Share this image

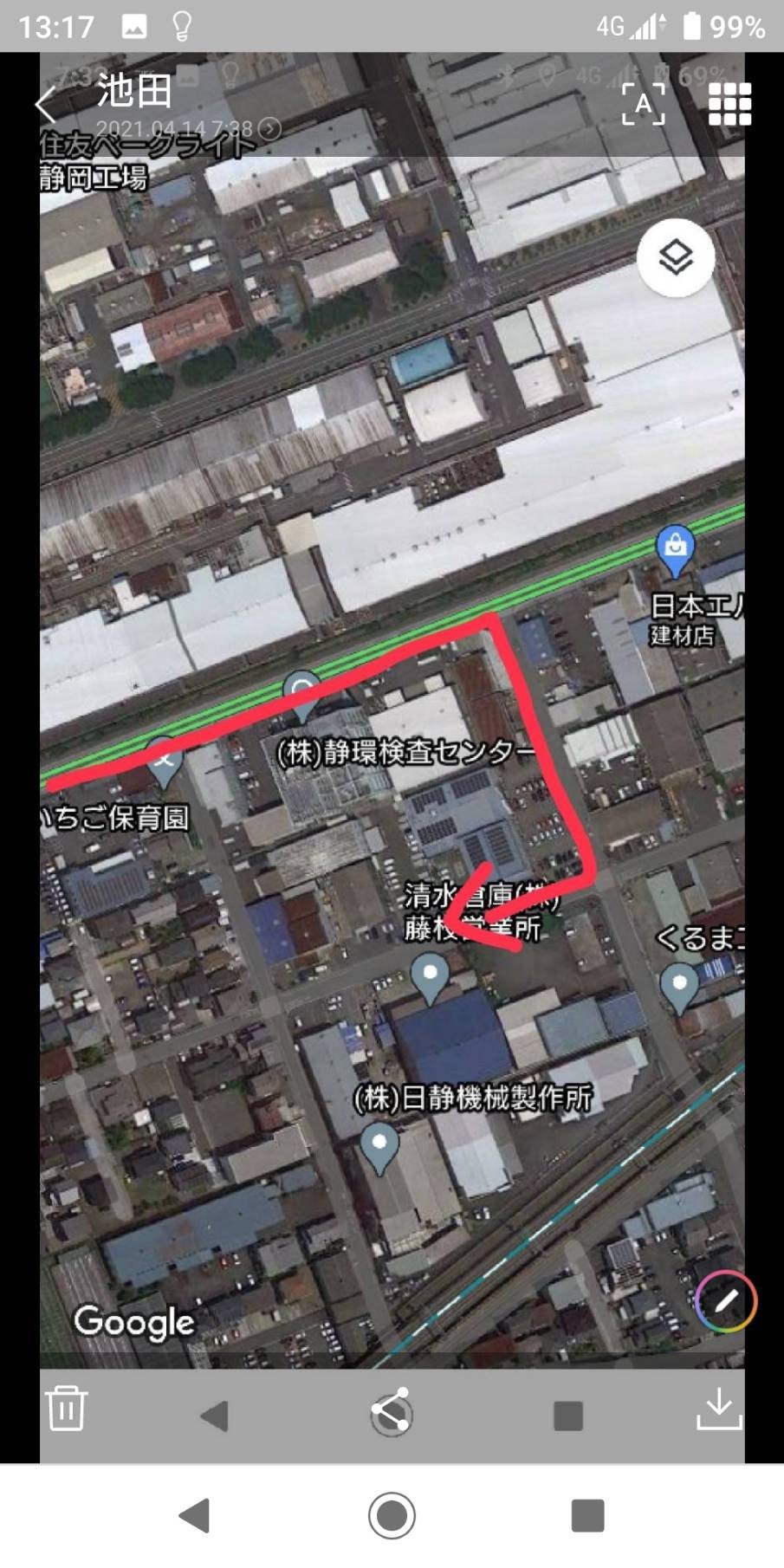[391, 1409]
